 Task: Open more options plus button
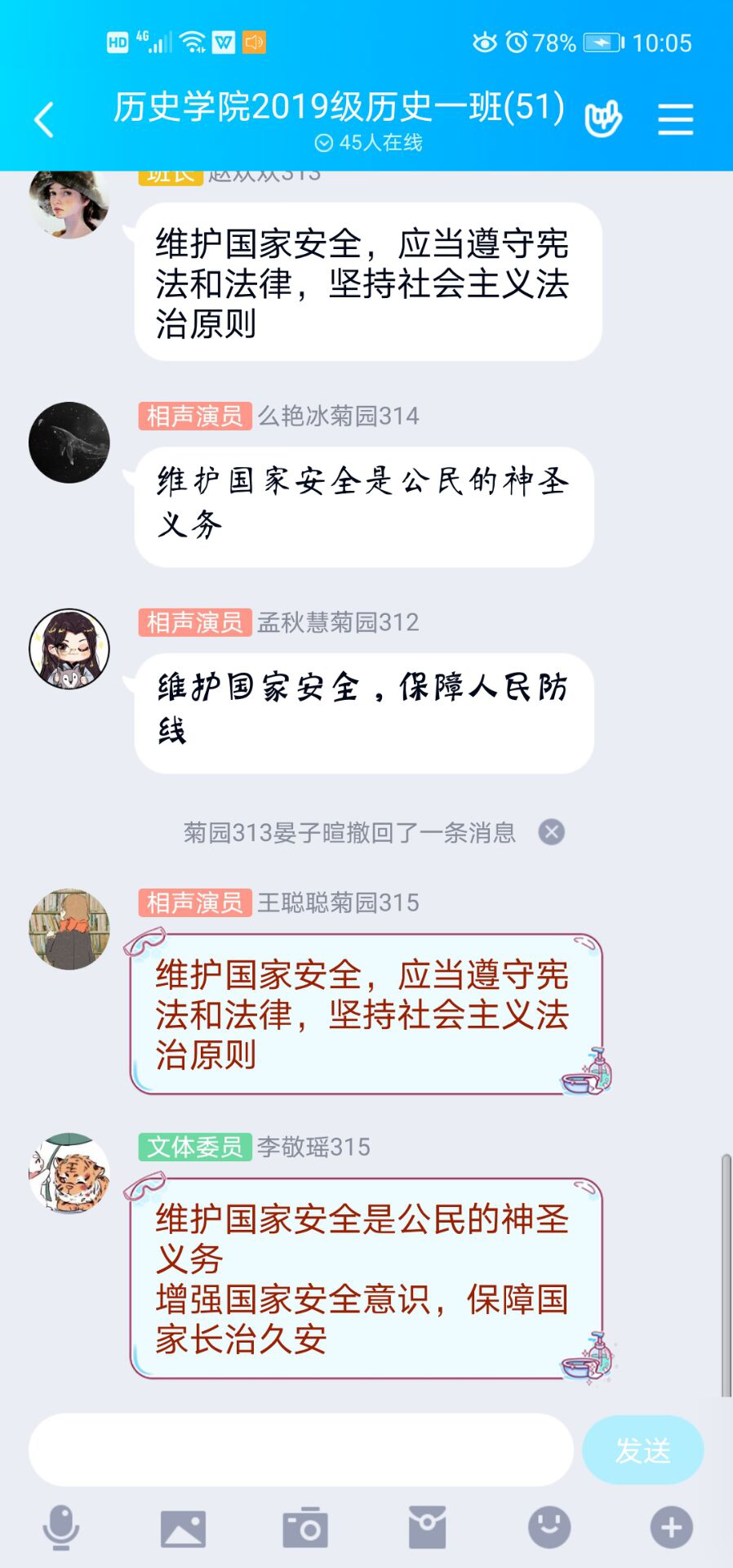[x=671, y=1527]
